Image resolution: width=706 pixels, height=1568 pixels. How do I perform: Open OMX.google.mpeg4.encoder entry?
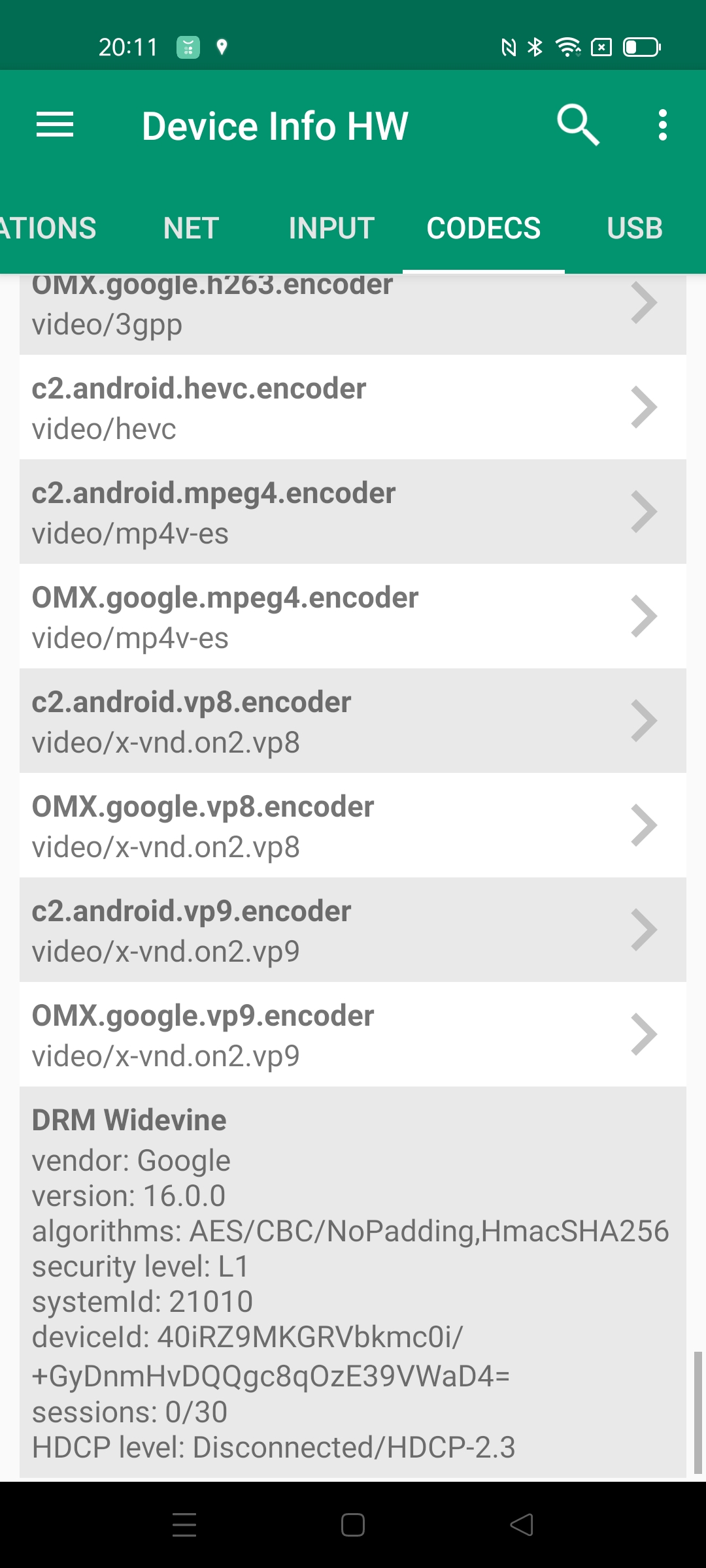tap(353, 616)
